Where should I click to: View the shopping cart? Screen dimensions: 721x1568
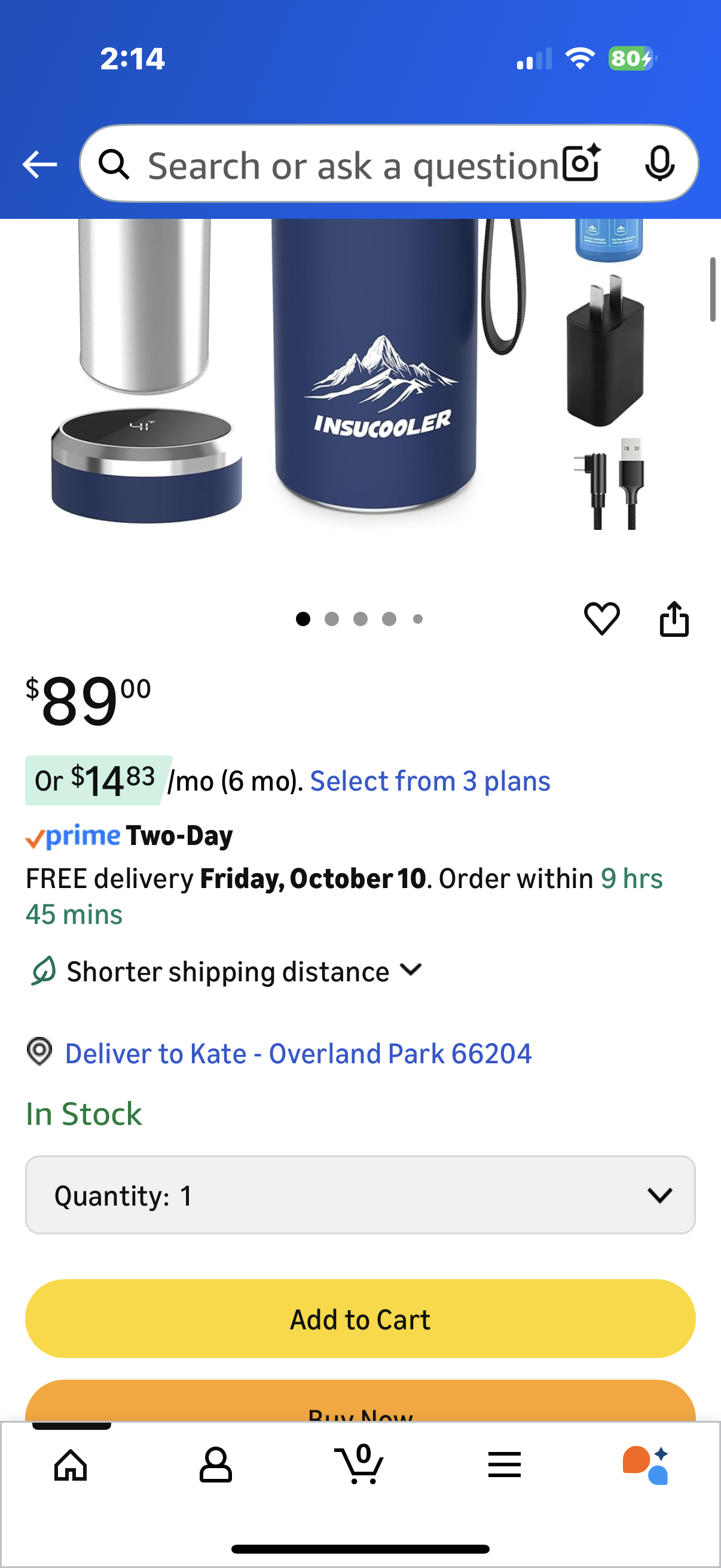click(359, 1465)
